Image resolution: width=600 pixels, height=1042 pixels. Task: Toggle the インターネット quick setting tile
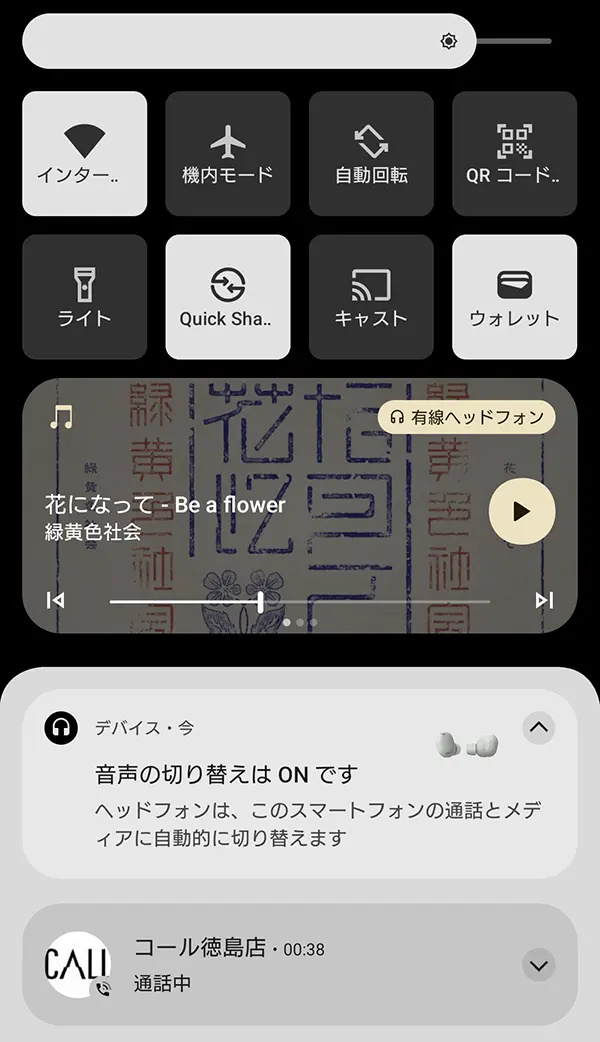click(x=84, y=154)
